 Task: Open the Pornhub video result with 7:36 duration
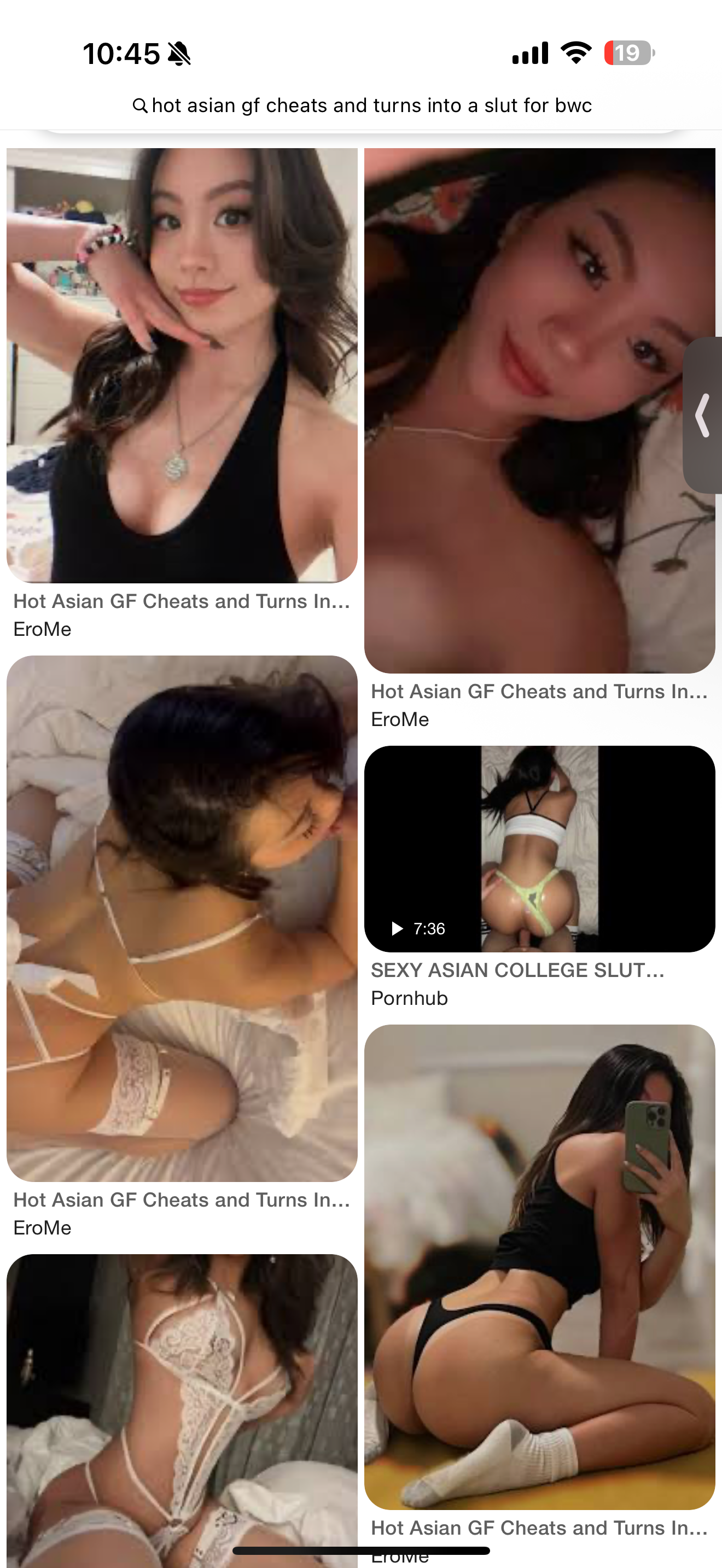[539, 849]
